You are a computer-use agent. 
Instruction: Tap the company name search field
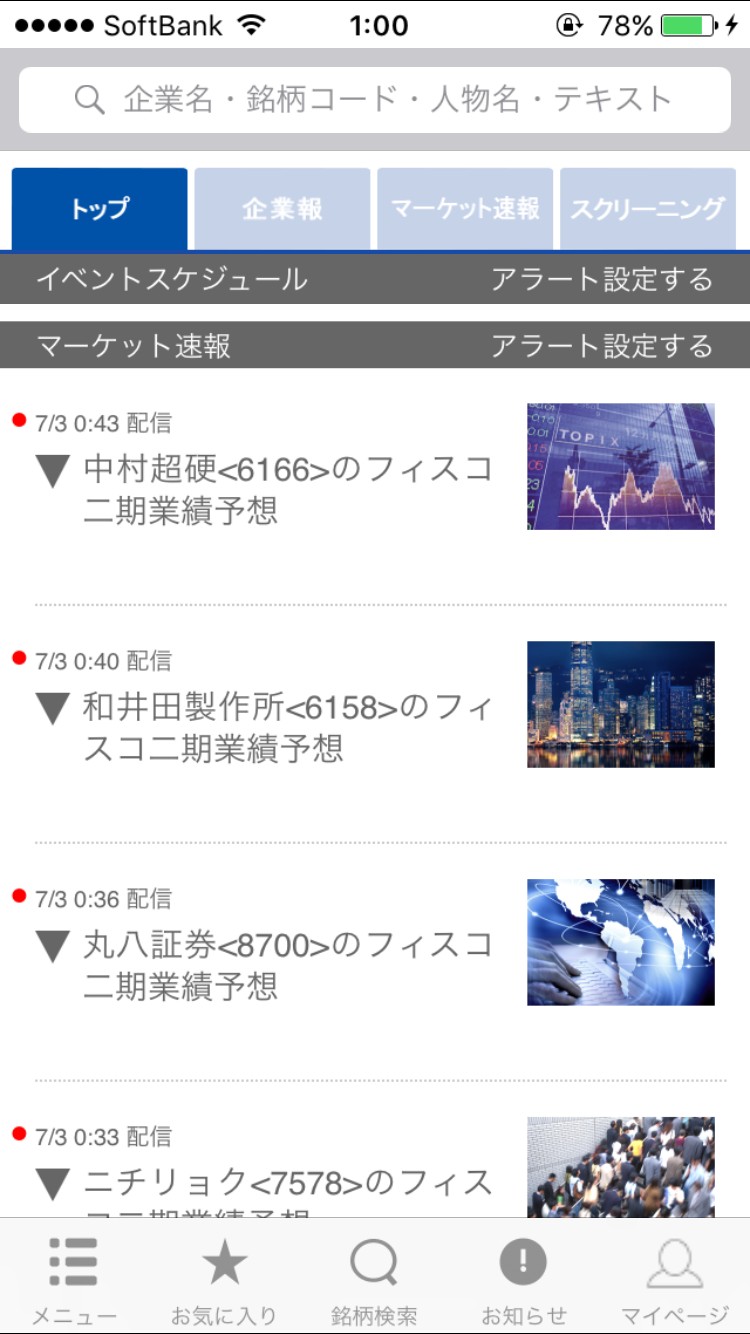coord(375,100)
